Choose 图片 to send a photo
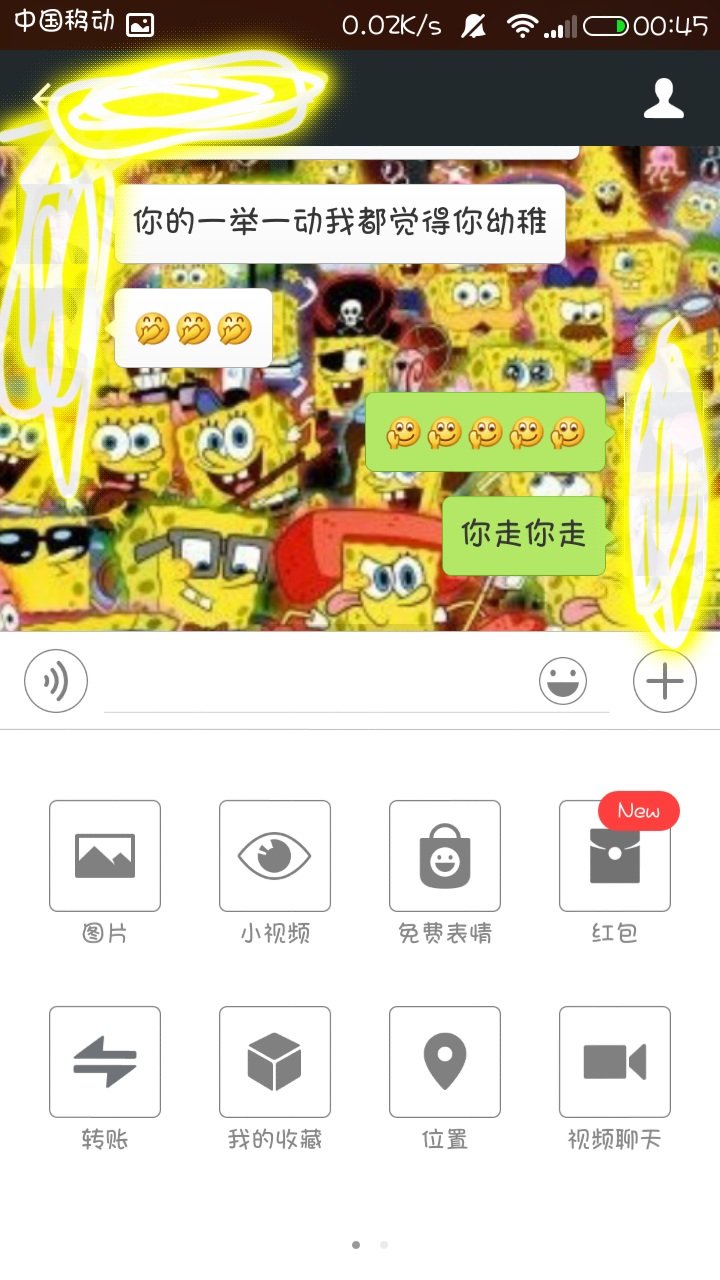The height and width of the screenshot is (1280, 720). (x=105, y=856)
